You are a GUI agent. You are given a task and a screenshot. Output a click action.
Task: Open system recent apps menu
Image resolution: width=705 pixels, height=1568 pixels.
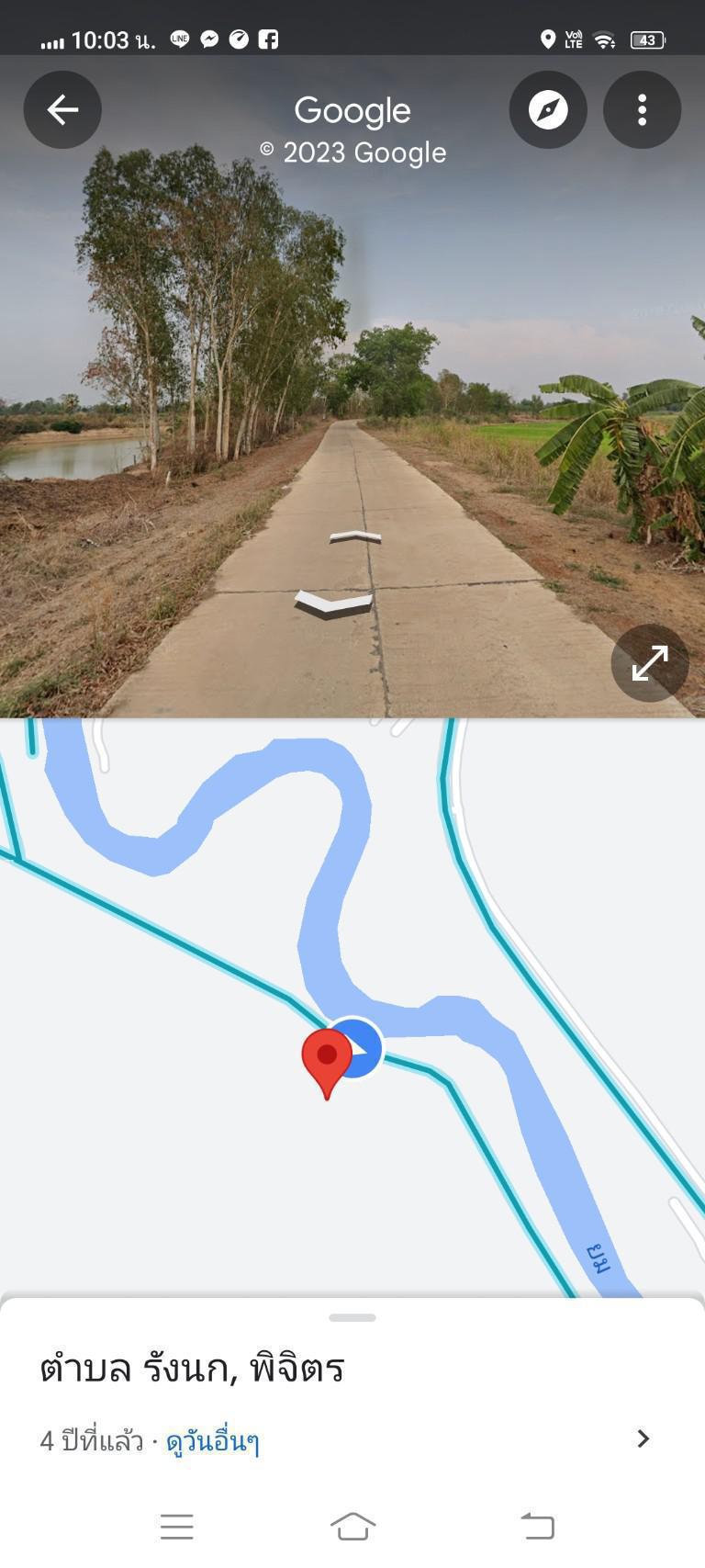click(x=177, y=1526)
